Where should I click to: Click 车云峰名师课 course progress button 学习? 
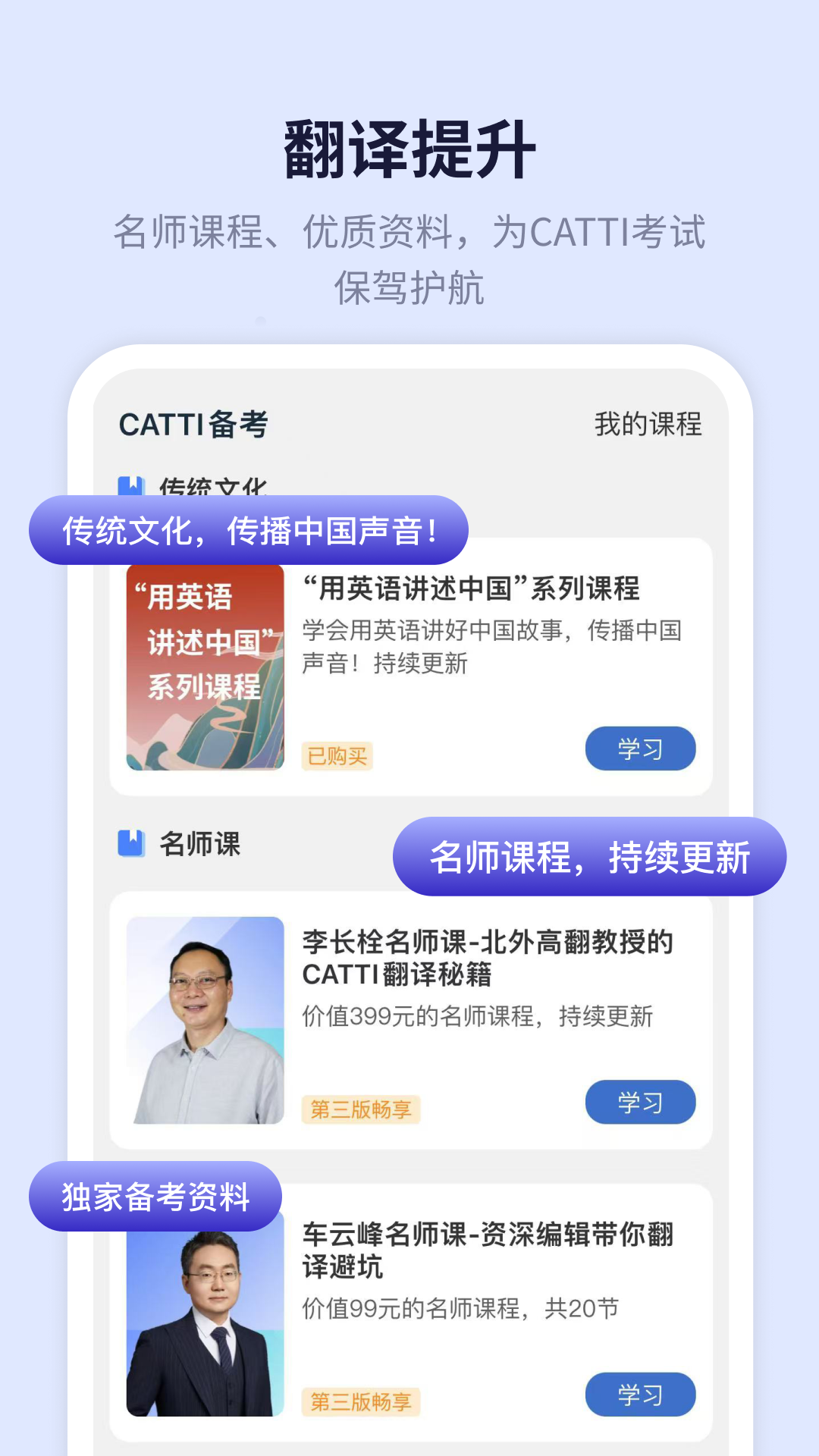[641, 1392]
